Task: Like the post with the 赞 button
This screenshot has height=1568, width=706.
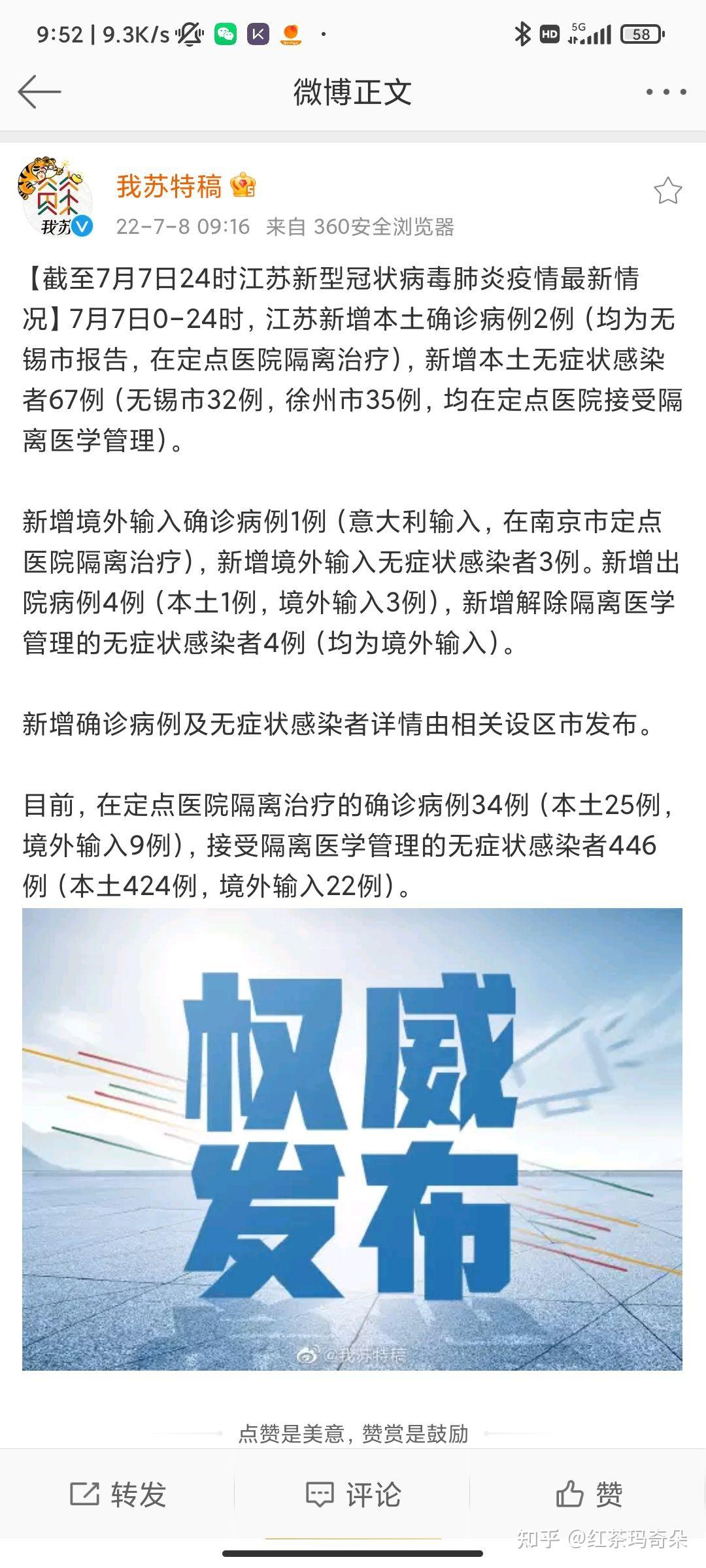Action: [588, 1494]
